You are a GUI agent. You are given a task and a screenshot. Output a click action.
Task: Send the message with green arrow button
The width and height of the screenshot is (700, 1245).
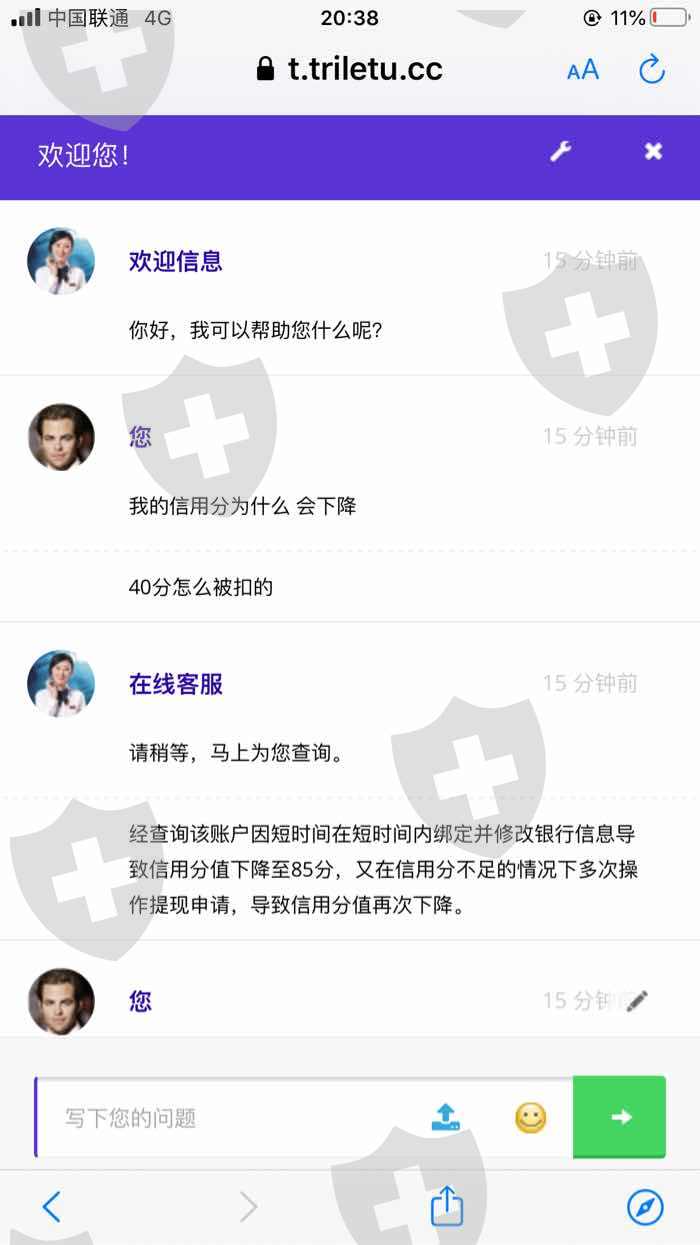tap(619, 1117)
